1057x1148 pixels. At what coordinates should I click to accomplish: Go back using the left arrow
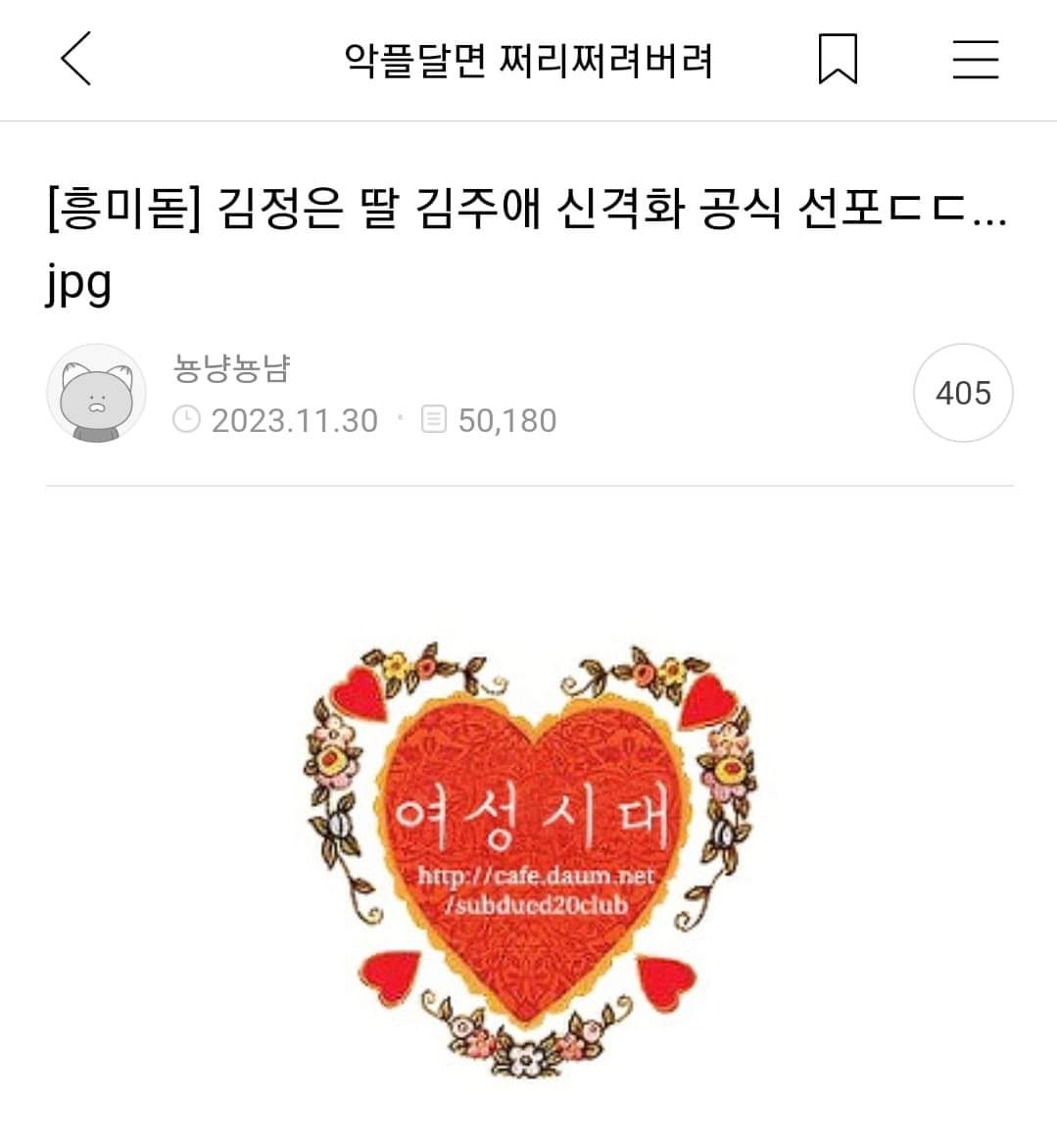pos(76,59)
